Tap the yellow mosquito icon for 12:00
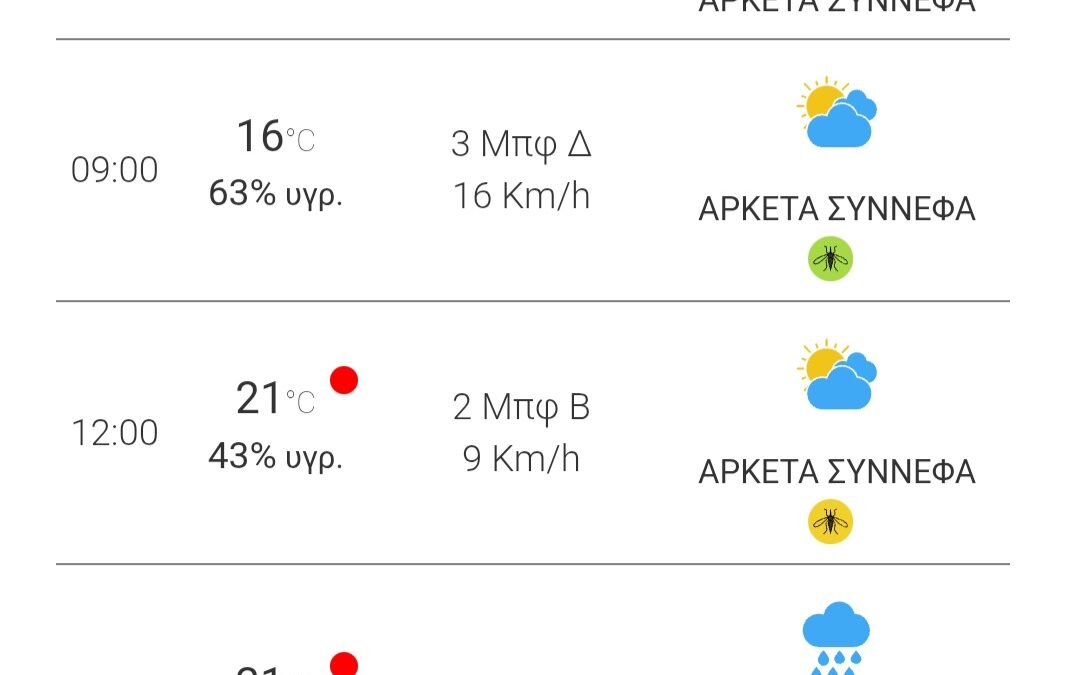This screenshot has height=675, width=1080. [x=830, y=522]
